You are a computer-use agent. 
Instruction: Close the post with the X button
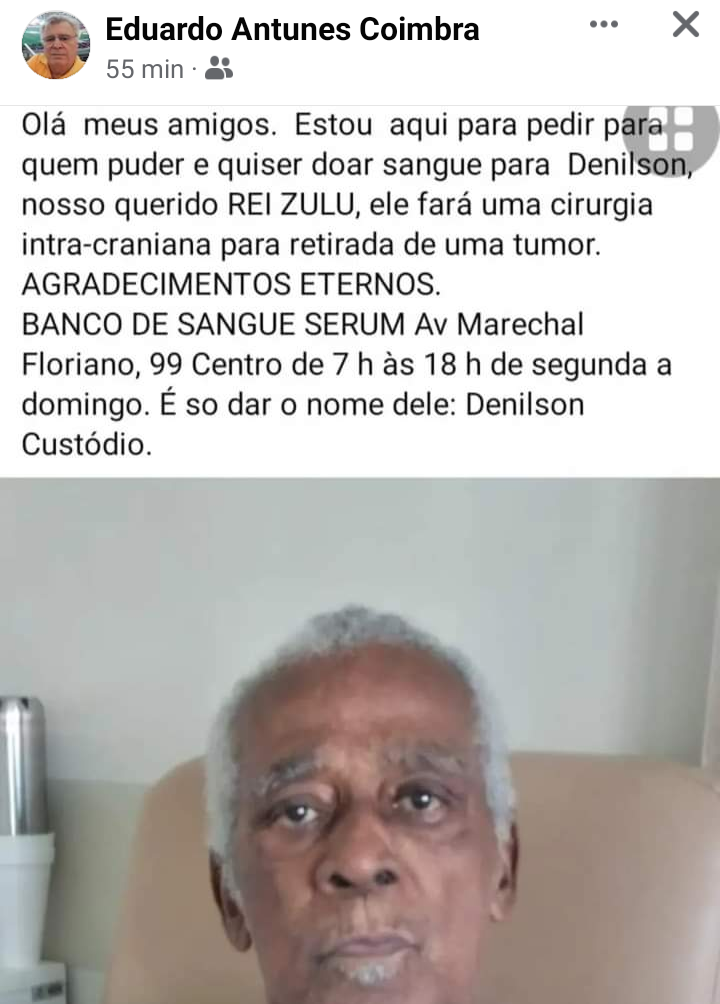click(685, 25)
